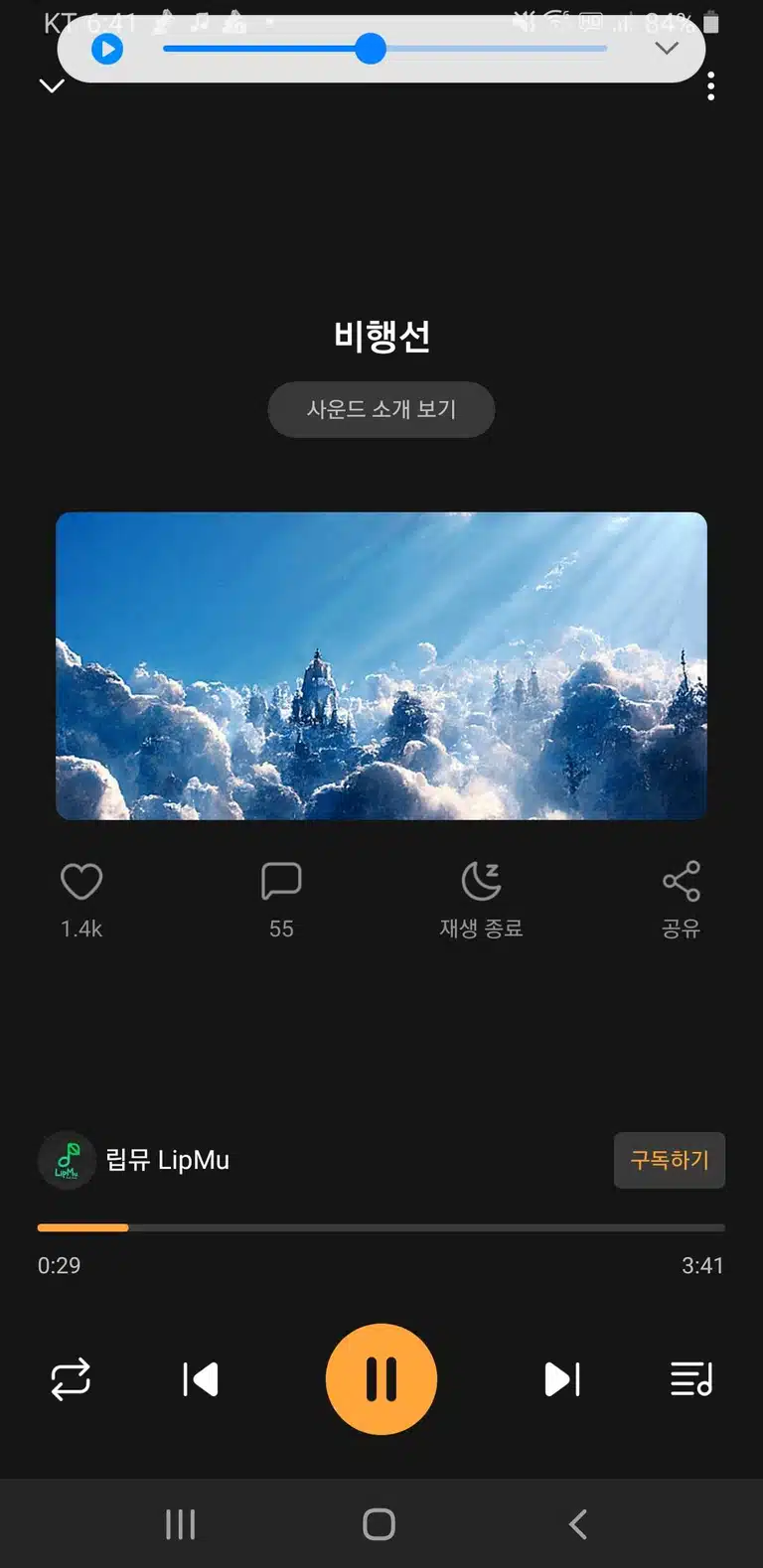Toggle repeat mode
The image size is (763, 1568).
71,1379
